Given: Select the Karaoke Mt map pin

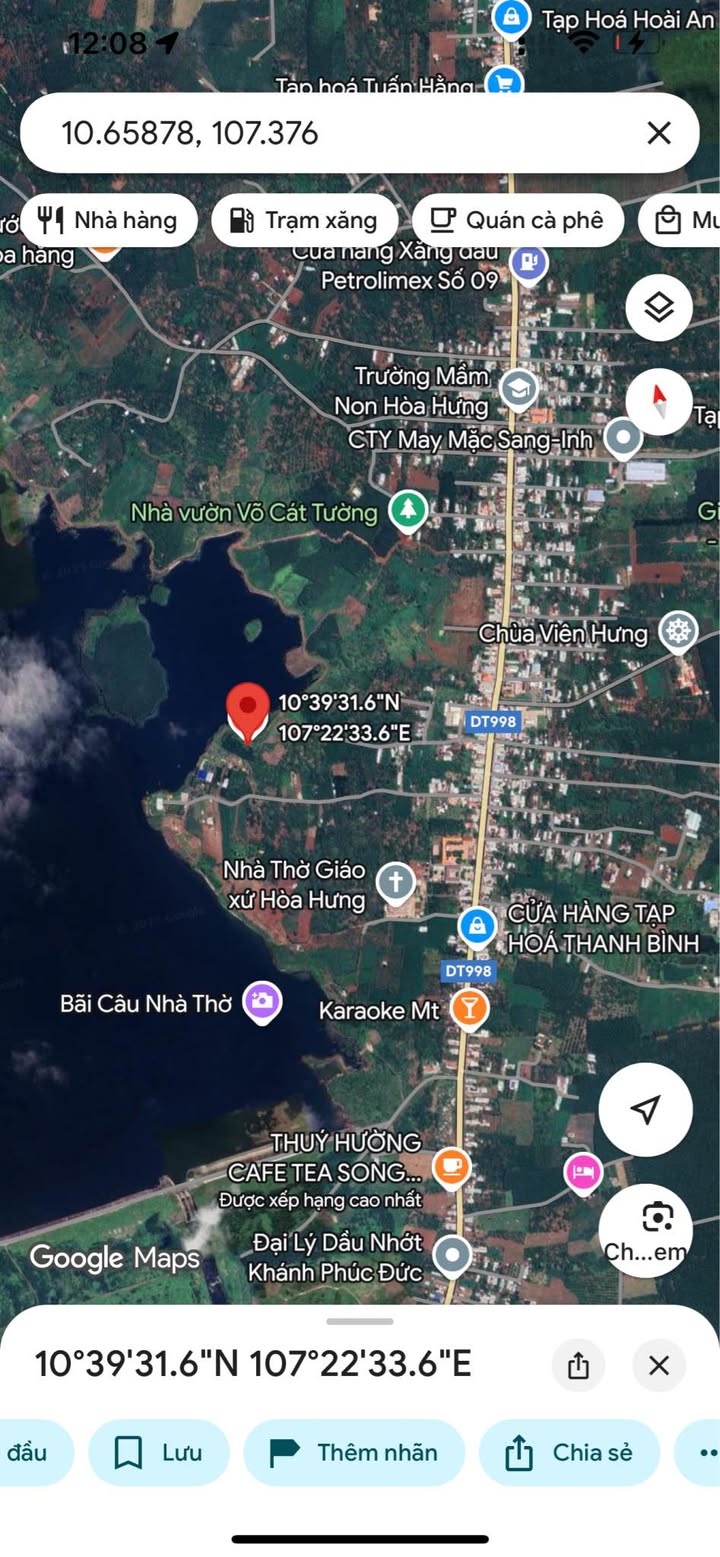Looking at the screenshot, I should pos(468,1007).
